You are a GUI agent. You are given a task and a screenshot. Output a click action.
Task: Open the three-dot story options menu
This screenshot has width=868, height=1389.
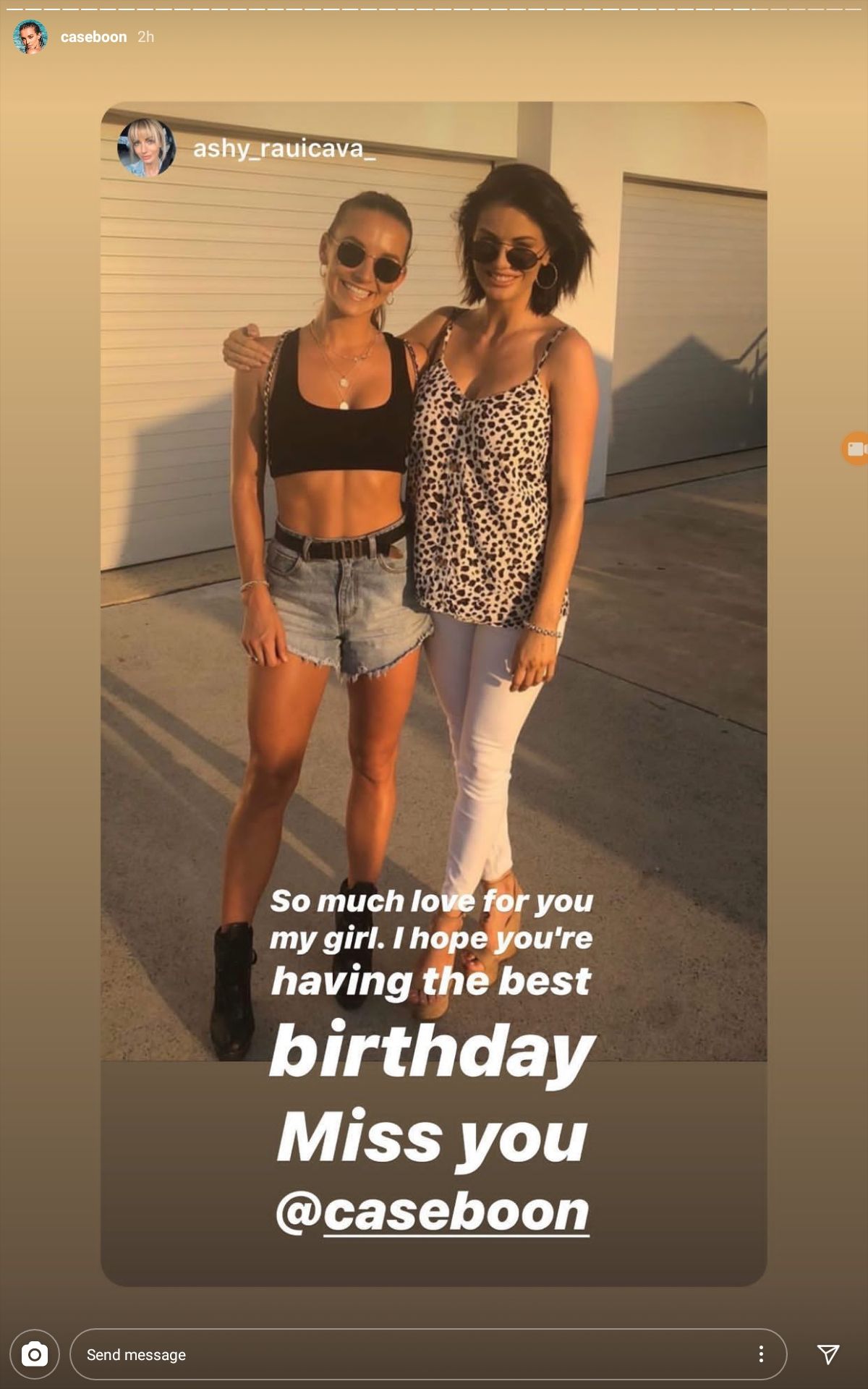(761, 1354)
